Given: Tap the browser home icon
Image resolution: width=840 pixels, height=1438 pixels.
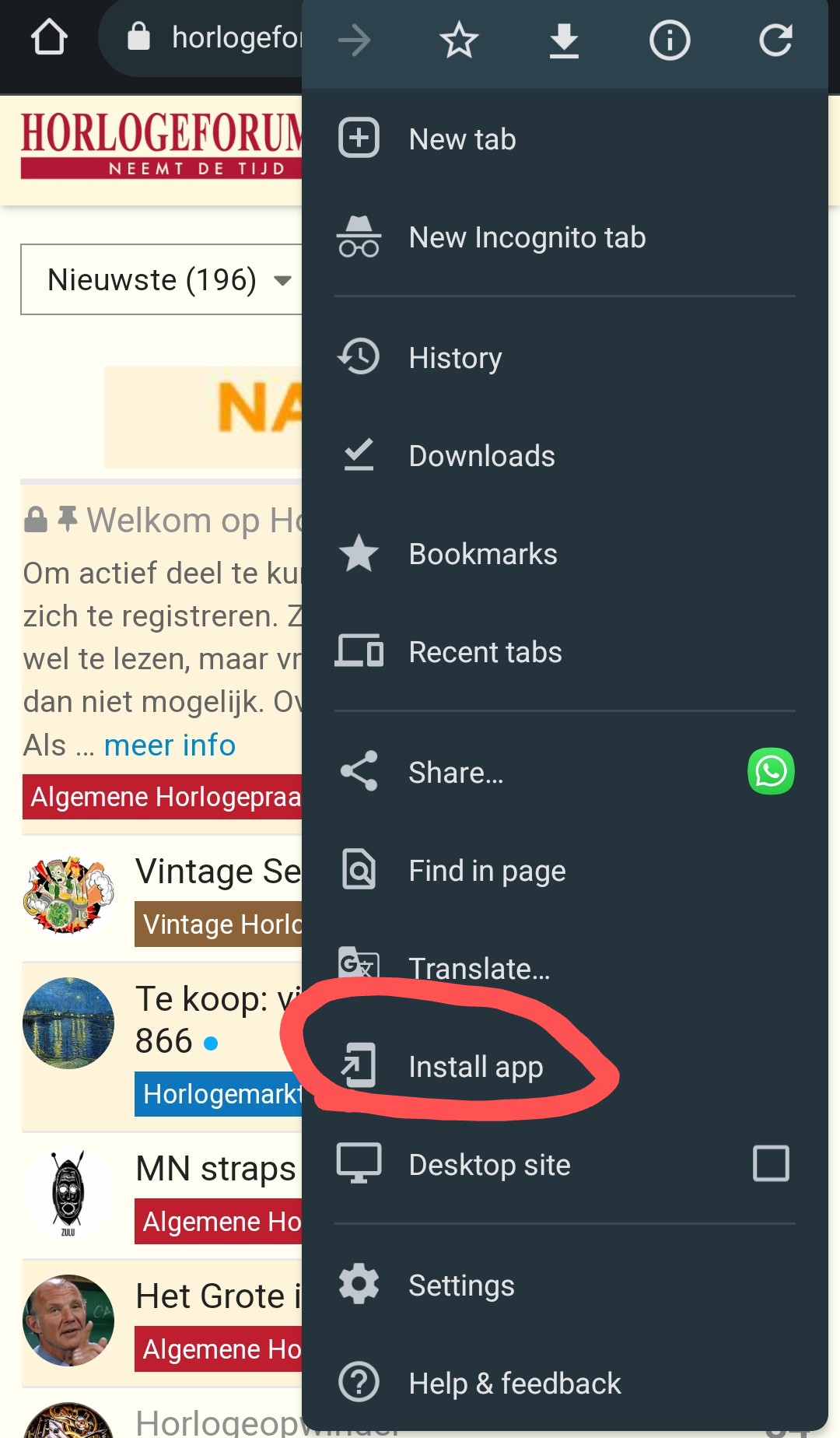Looking at the screenshot, I should coord(49,37).
